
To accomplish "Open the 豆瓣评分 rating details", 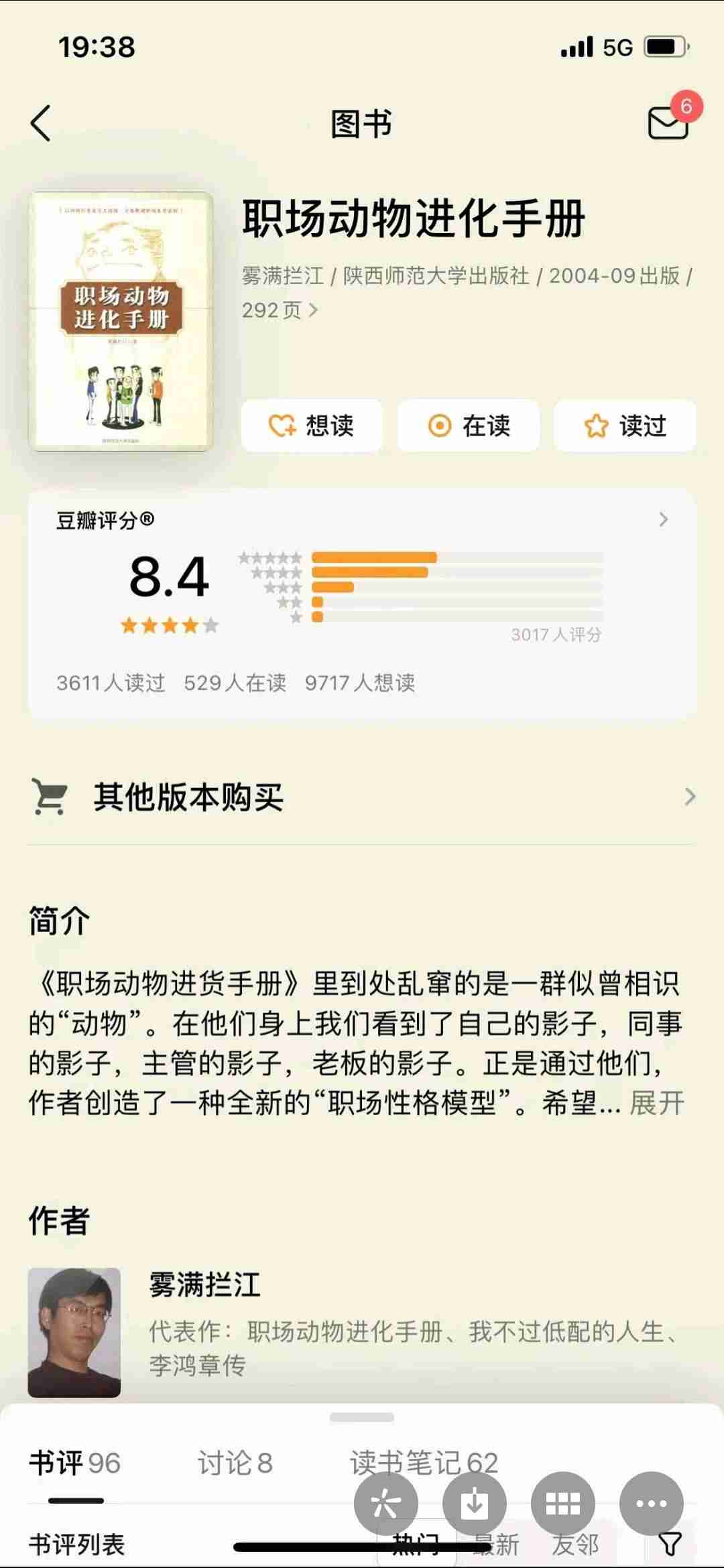I will point(663,519).
